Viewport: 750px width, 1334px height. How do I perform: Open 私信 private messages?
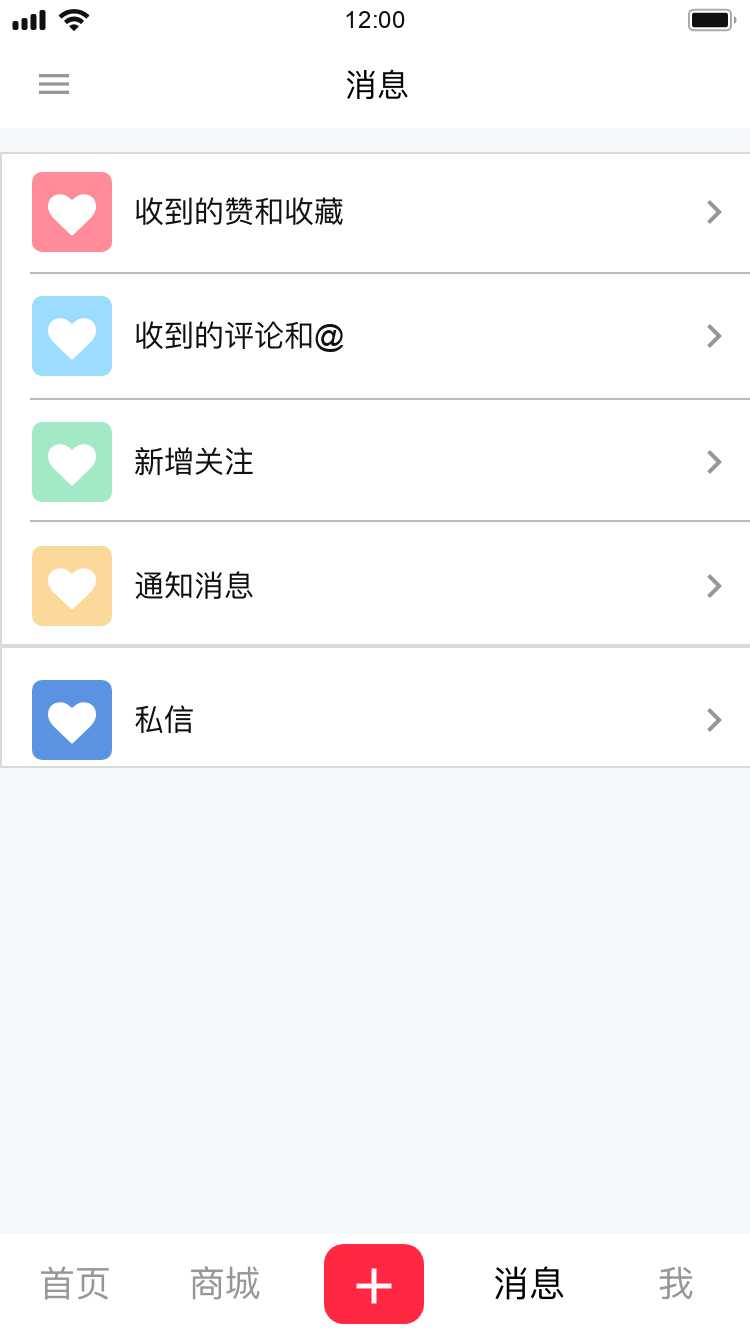point(375,720)
